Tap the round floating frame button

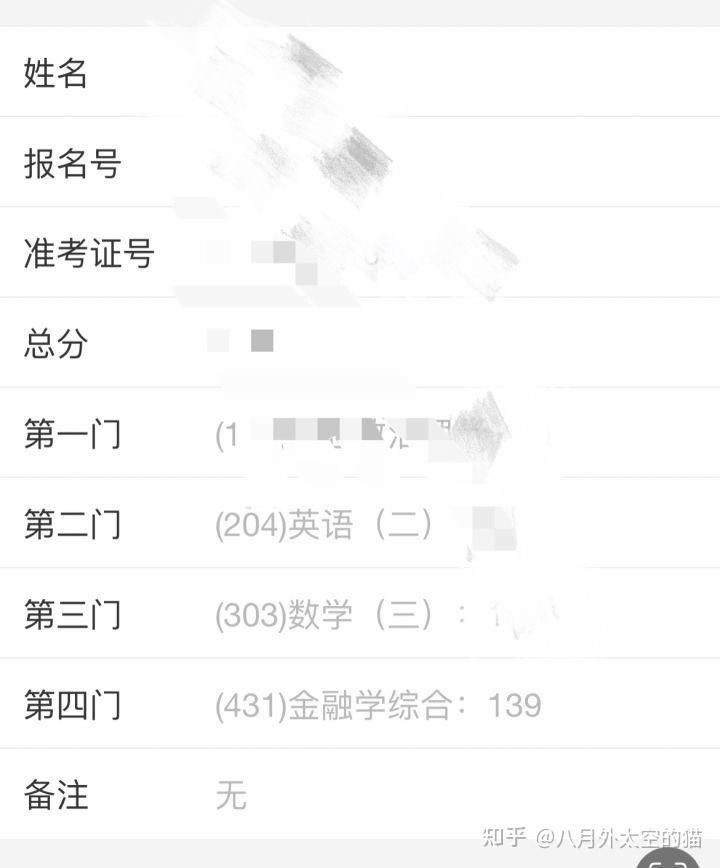click(668, 859)
